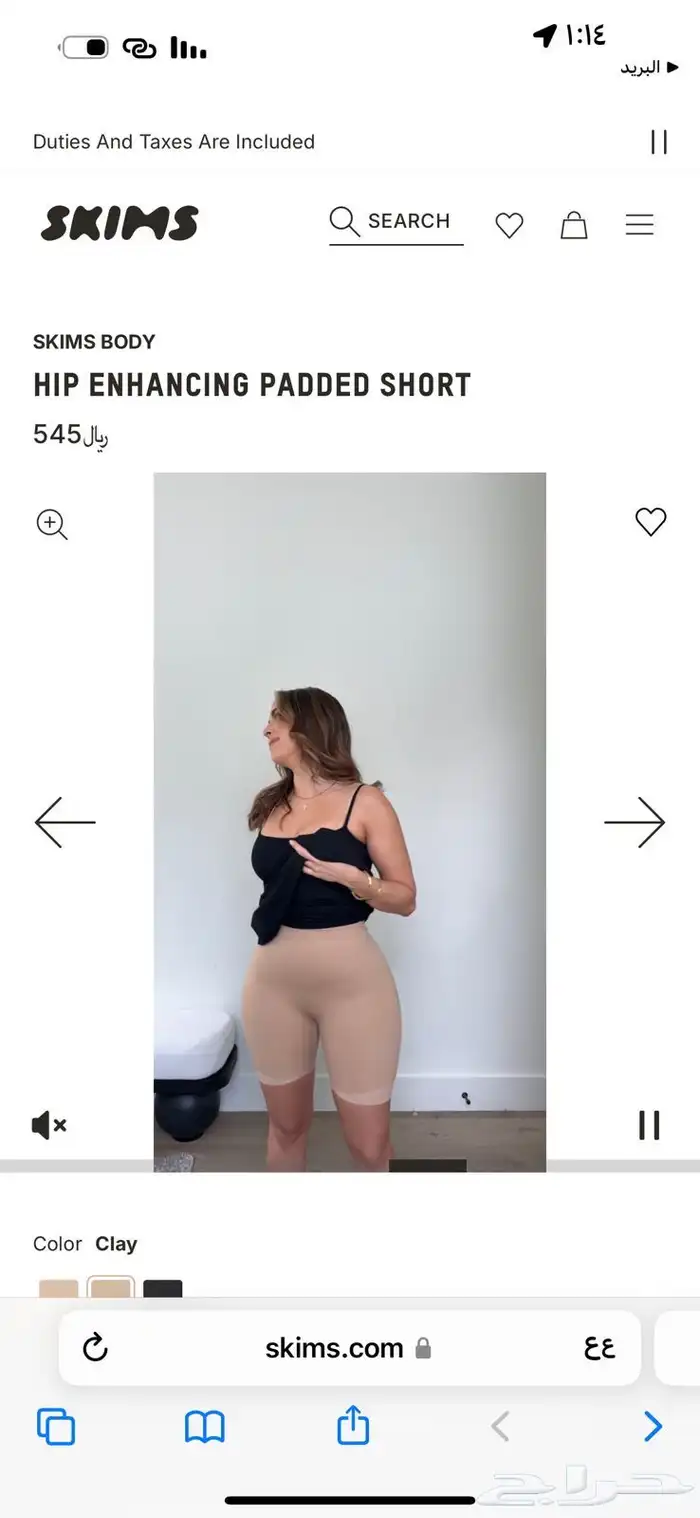Open Safari bookmarks
The image size is (700, 1518).
point(205,1426)
